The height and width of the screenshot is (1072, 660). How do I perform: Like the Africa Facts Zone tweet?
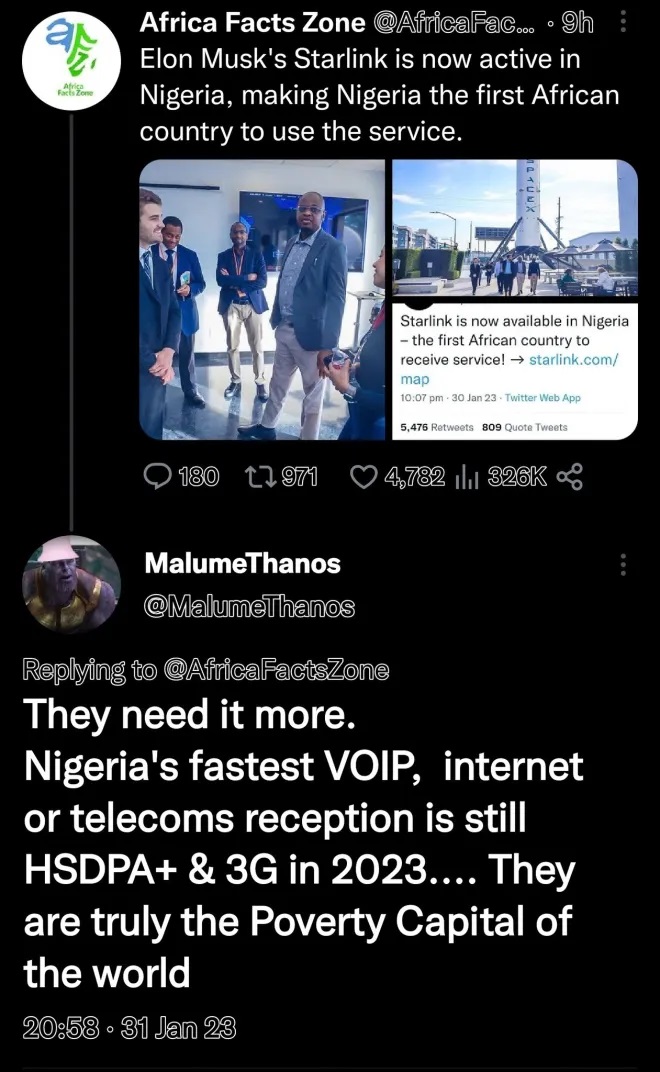[363, 478]
